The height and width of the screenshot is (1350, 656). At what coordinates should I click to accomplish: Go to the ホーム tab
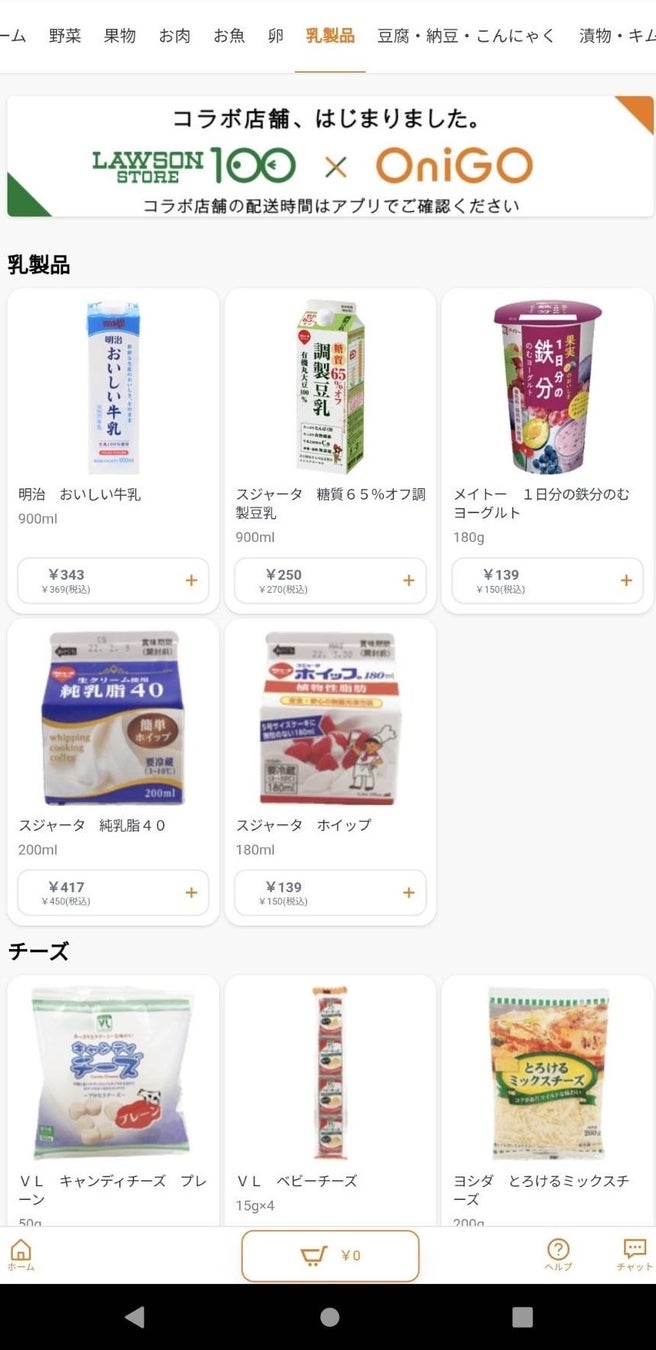click(21, 1255)
